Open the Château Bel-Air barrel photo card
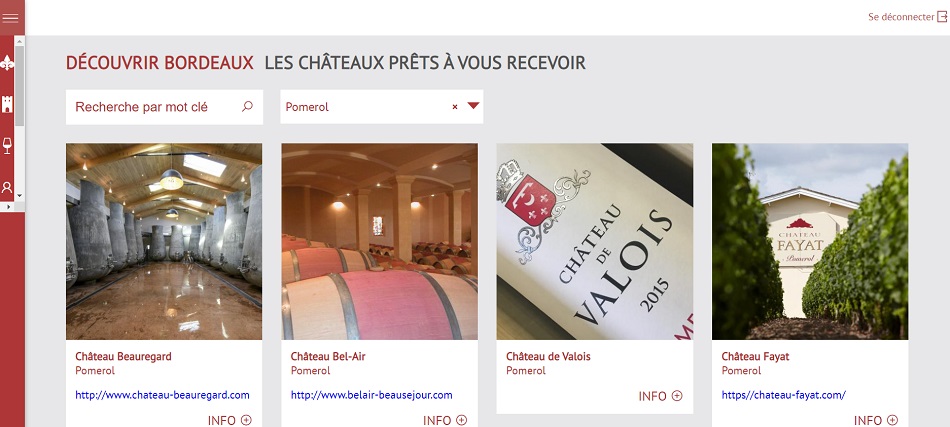The image size is (950, 427). point(379,241)
